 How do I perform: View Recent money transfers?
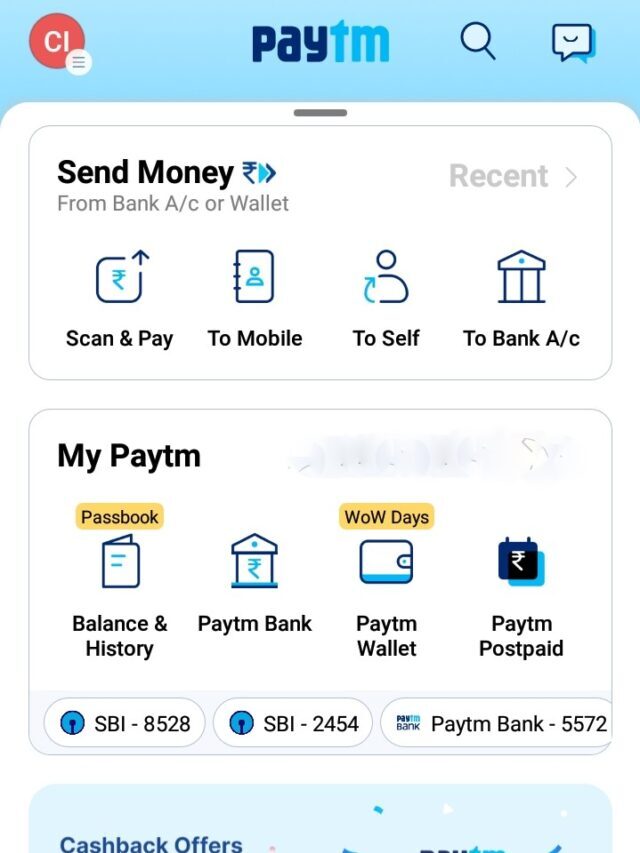(x=512, y=177)
